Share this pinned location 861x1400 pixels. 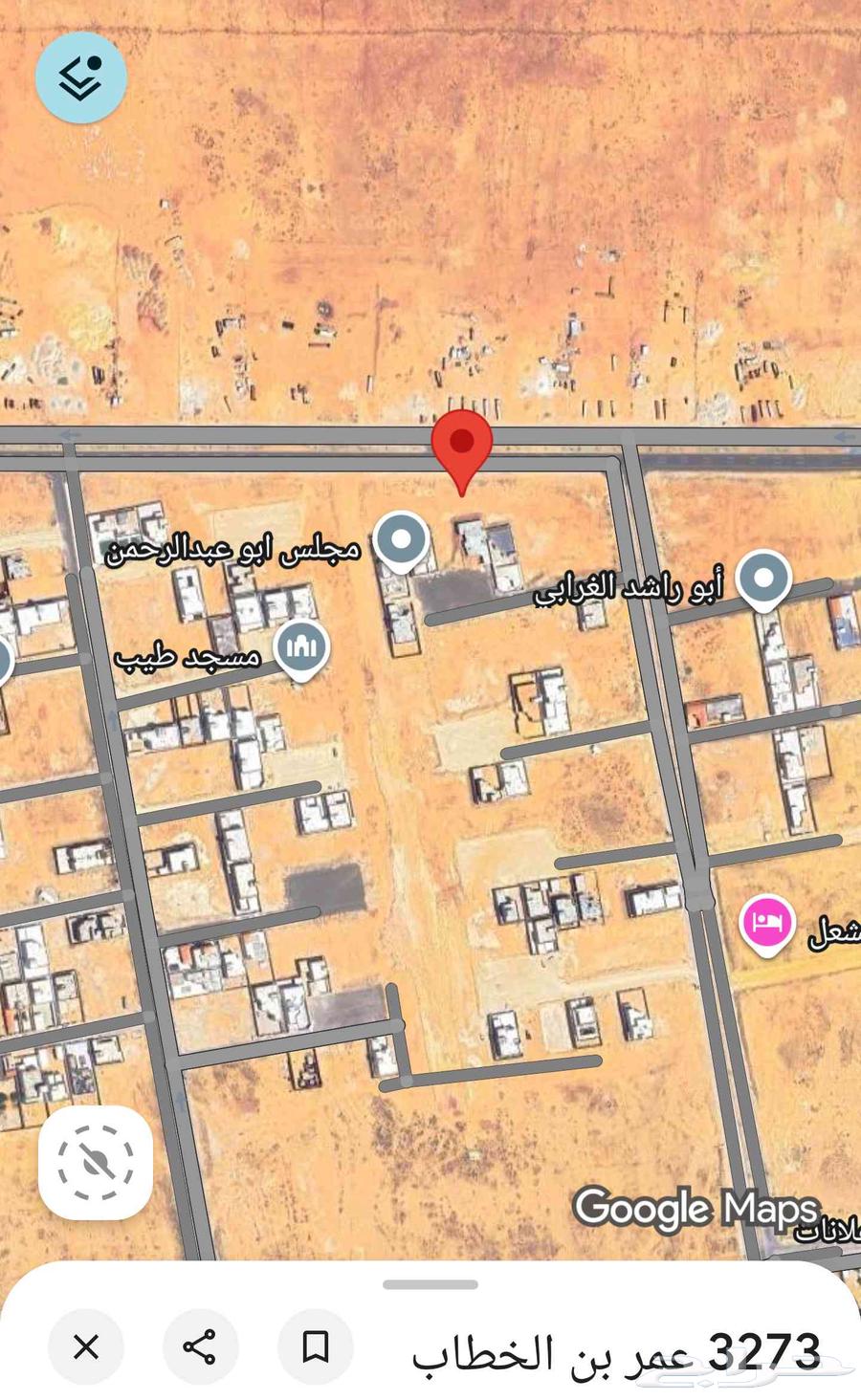click(200, 1346)
